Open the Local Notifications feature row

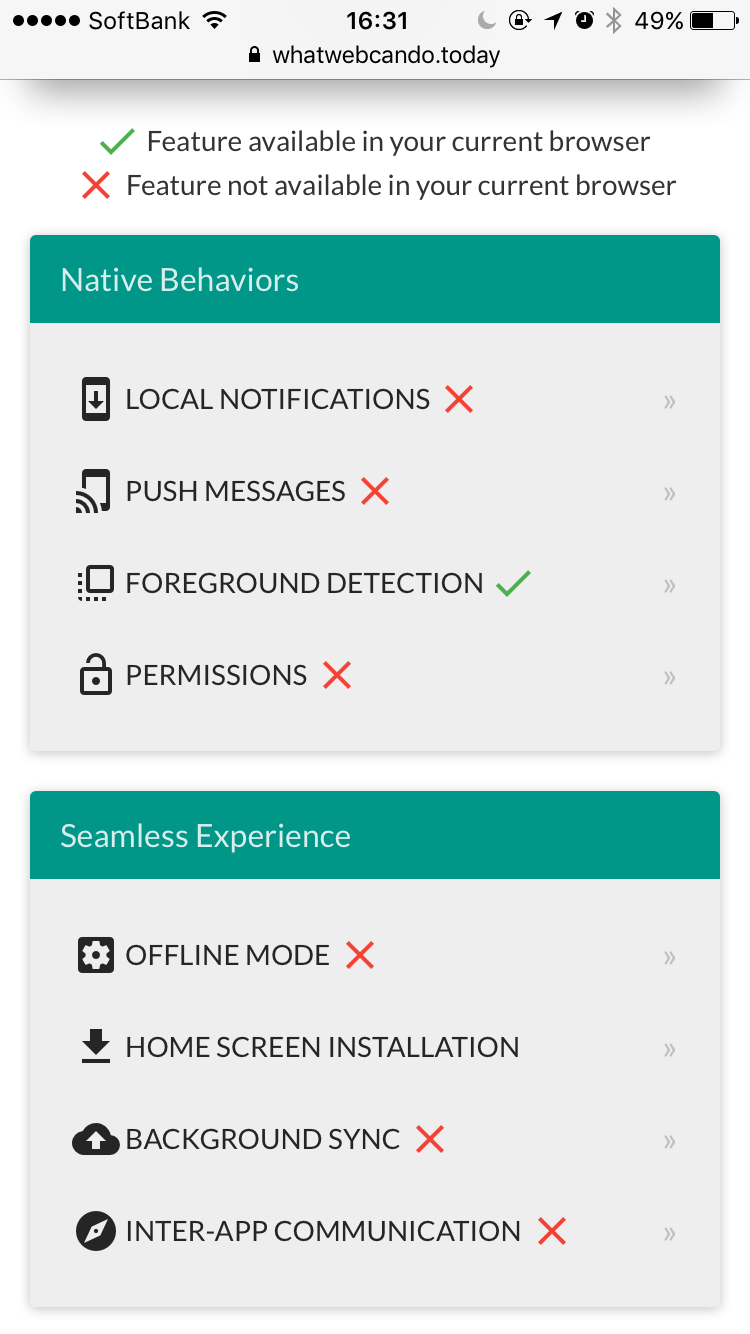[277, 400]
